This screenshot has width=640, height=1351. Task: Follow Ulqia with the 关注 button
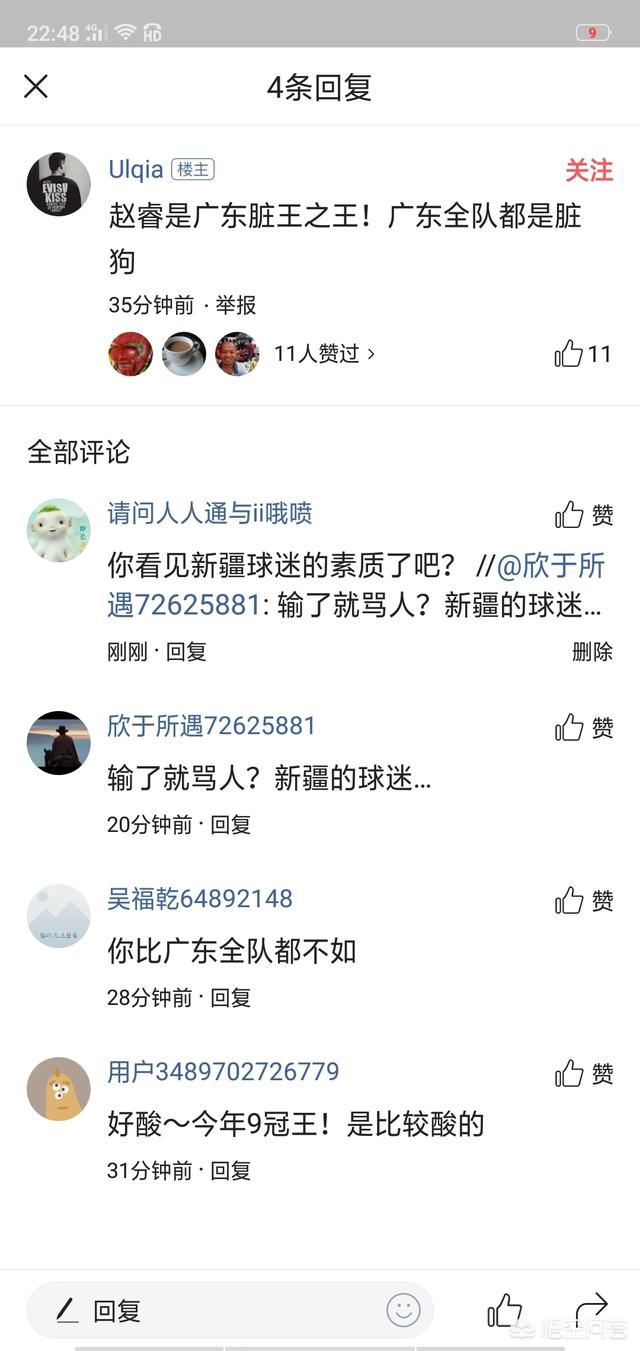(588, 171)
